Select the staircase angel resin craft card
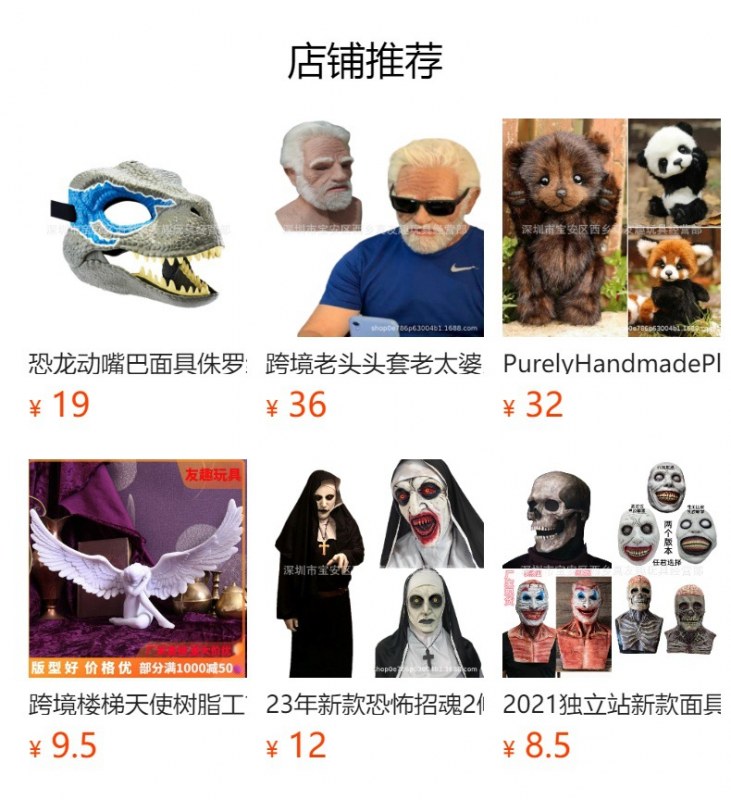Image resolution: width=731 pixels, height=800 pixels. point(137,568)
